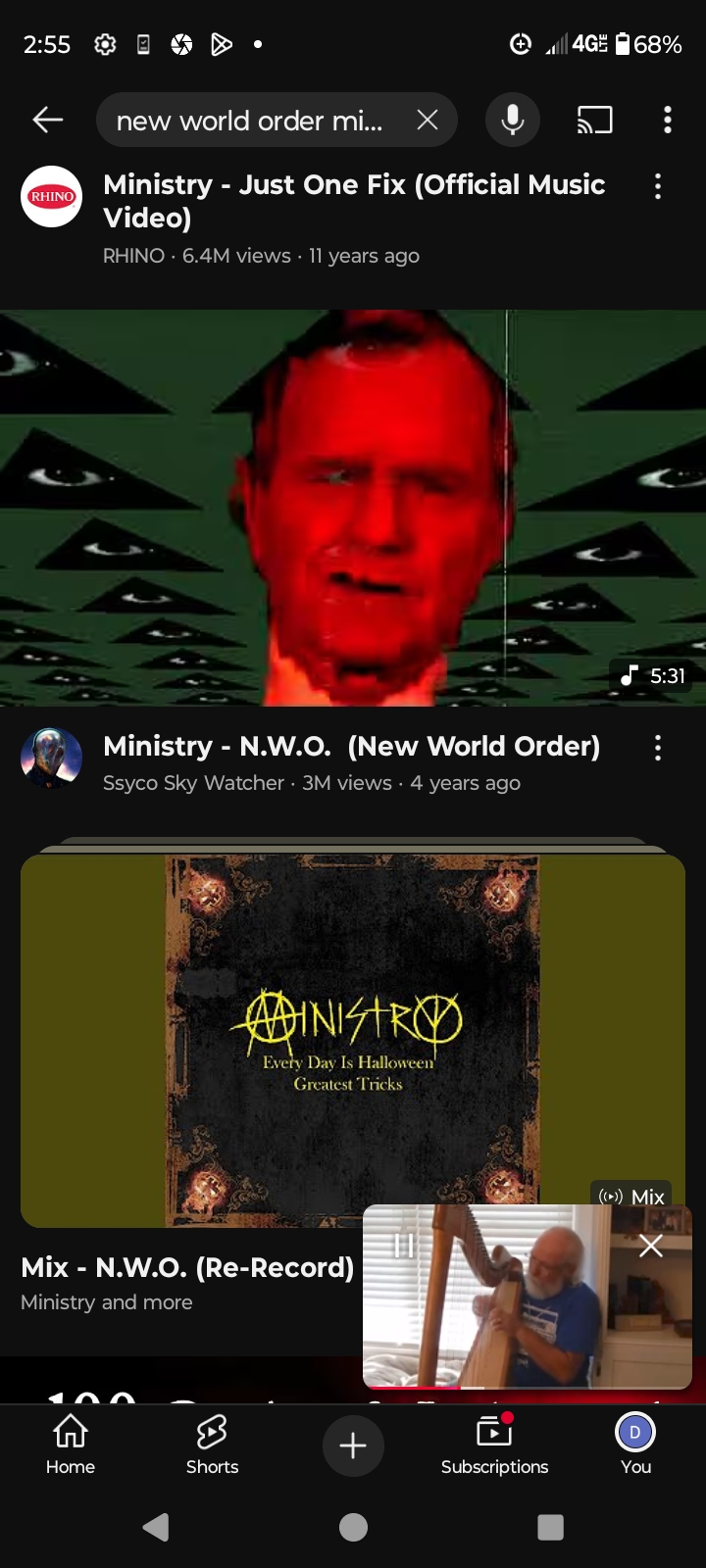
Task: Cast to a device
Action: (x=594, y=120)
